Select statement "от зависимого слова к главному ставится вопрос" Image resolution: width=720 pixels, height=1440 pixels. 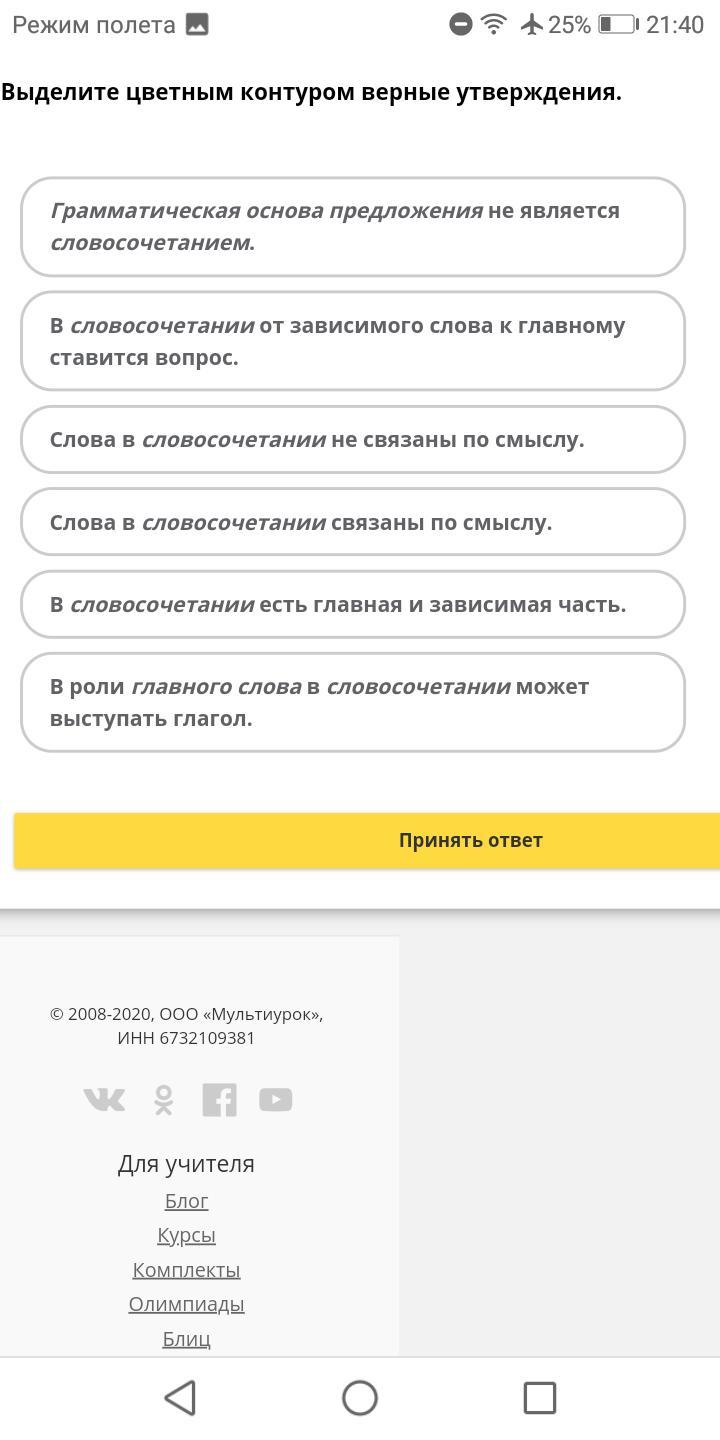[x=352, y=341]
